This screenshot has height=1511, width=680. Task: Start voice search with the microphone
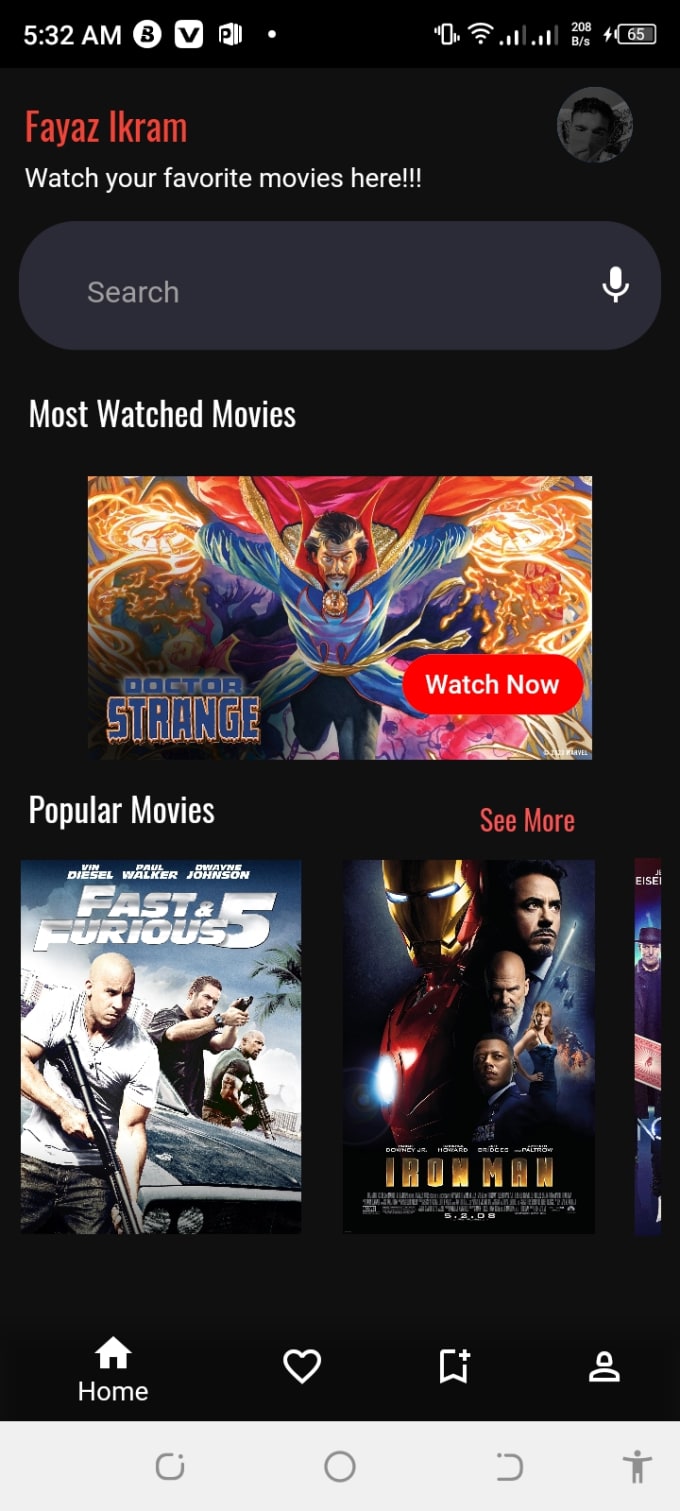(616, 285)
